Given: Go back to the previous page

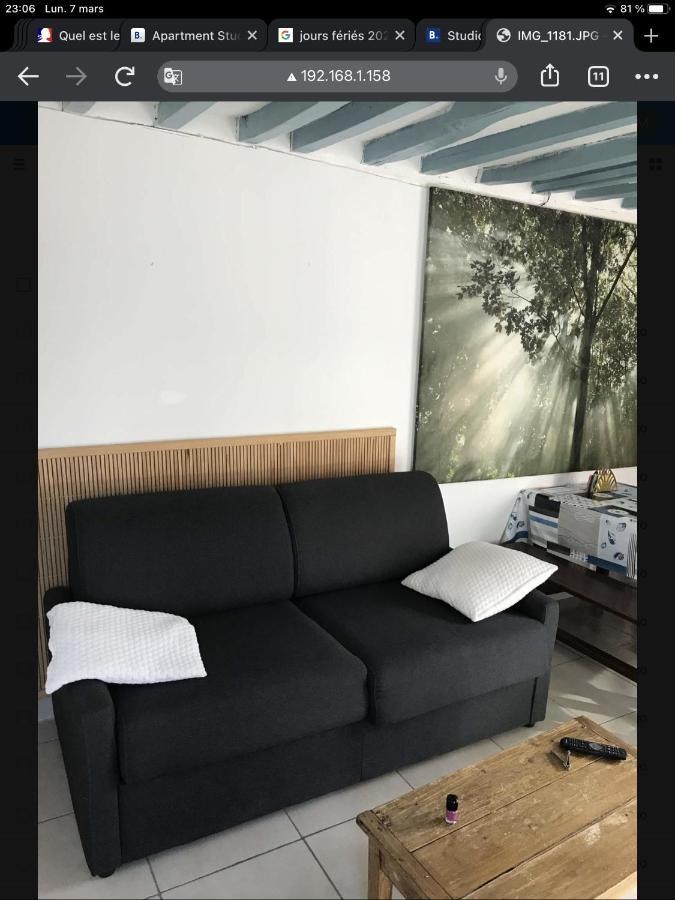Looking at the screenshot, I should [x=28, y=76].
